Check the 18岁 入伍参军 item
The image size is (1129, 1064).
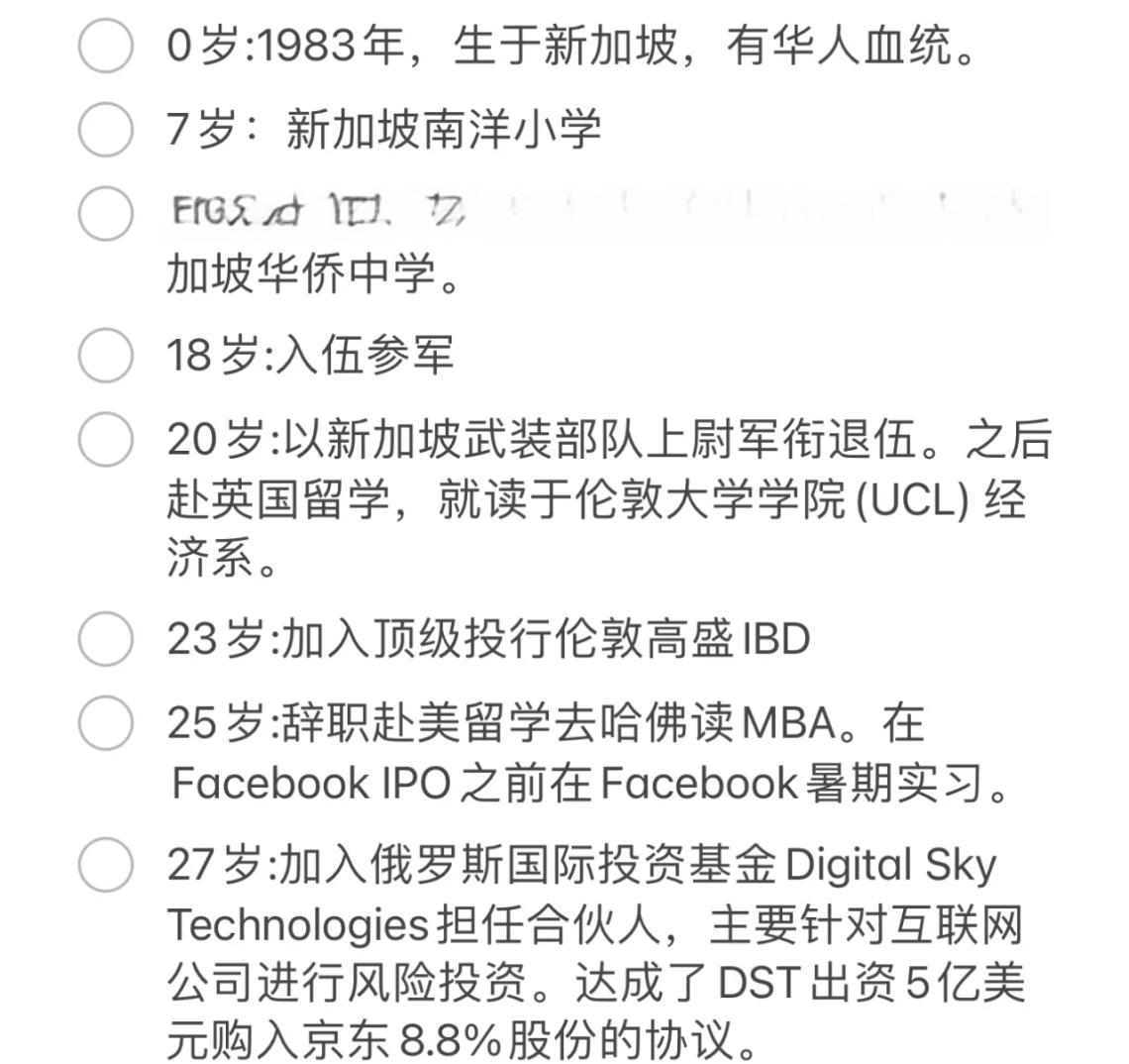coord(105,355)
